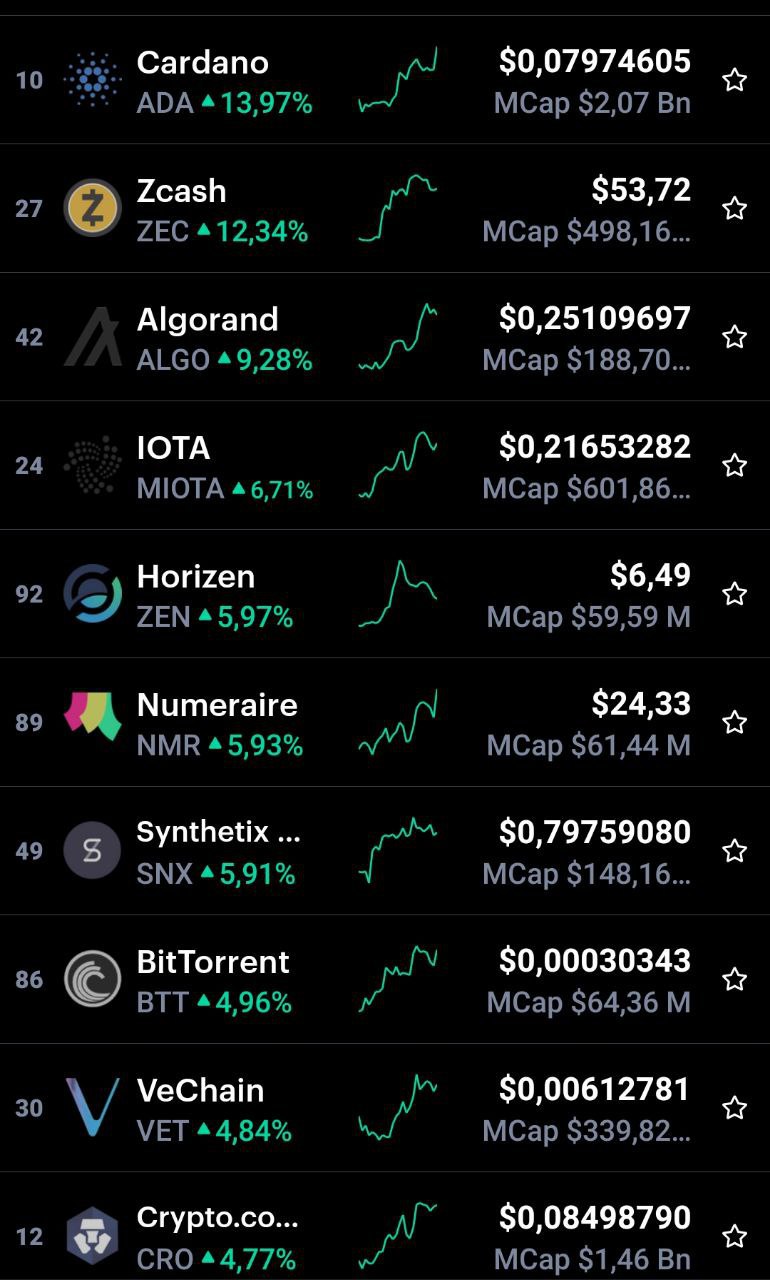Open the Cardano ADA row
The image size is (770, 1280).
[x=385, y=80]
